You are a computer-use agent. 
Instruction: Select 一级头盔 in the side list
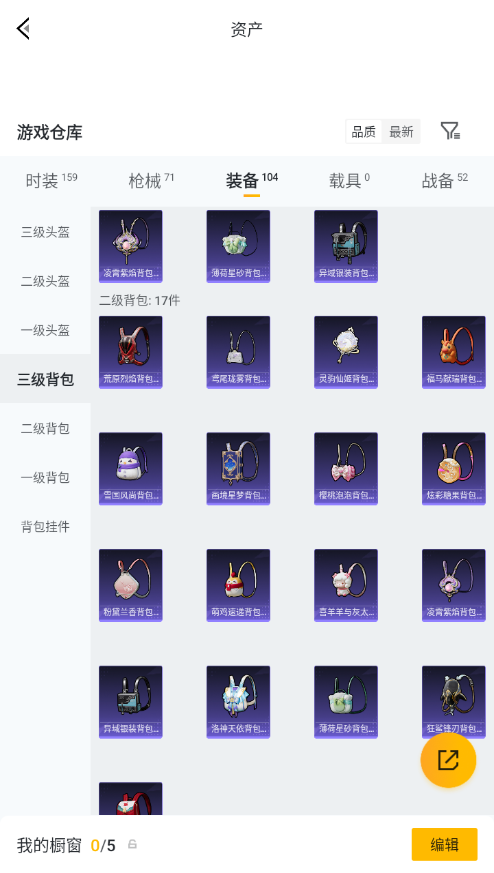[x=45, y=330]
